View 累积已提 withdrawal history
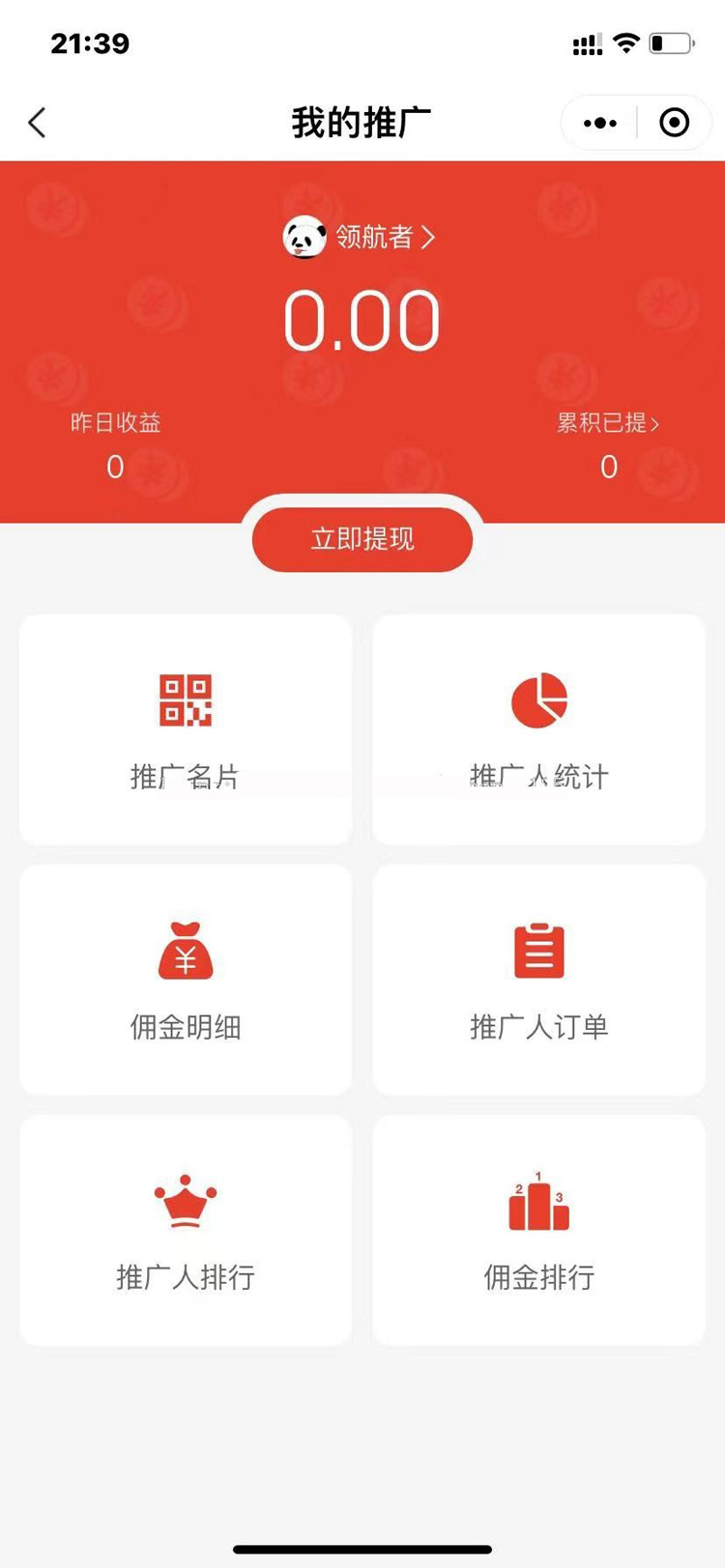Viewport: 725px width, 1568px height. pyautogui.click(x=607, y=423)
